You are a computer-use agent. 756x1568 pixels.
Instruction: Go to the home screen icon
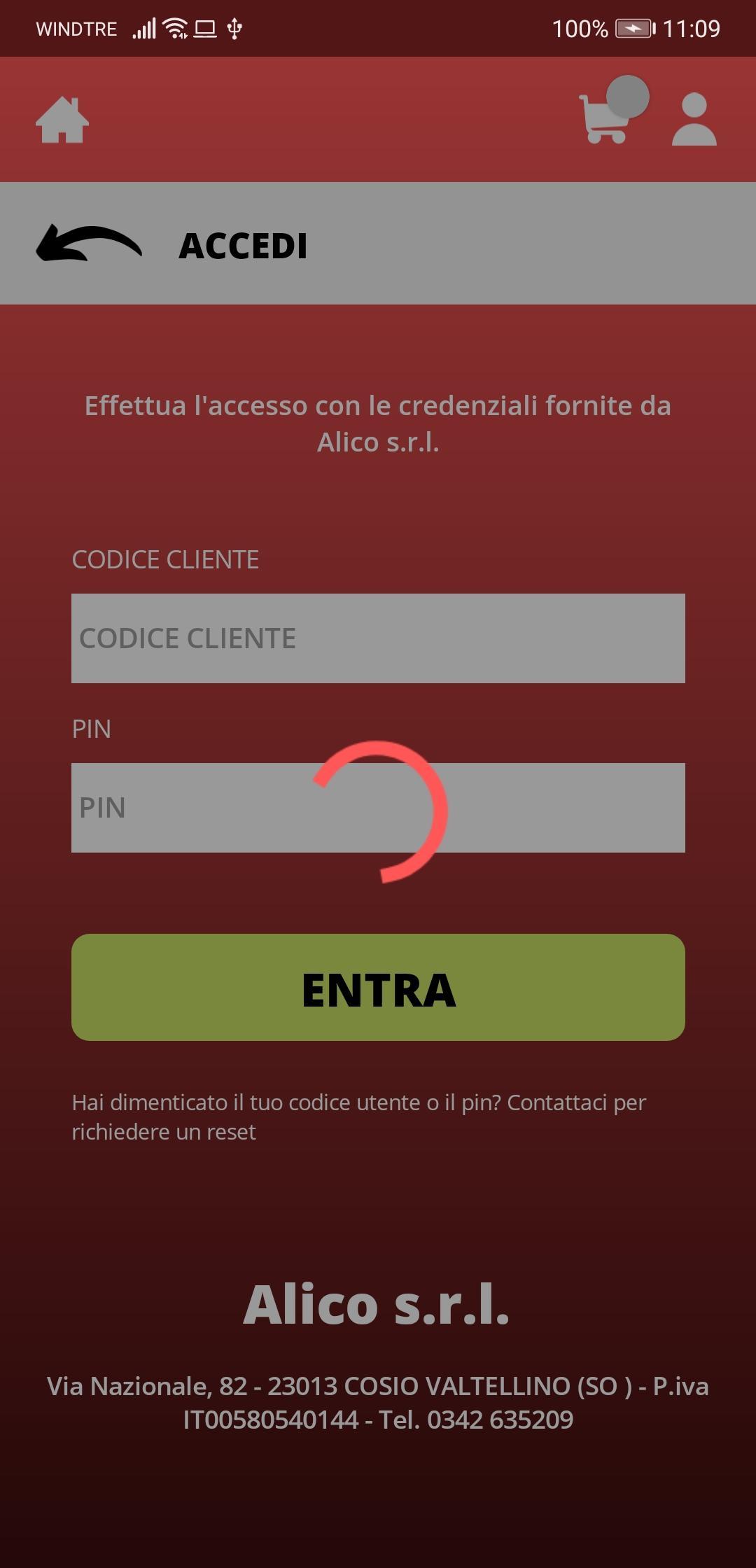pyautogui.click(x=62, y=120)
